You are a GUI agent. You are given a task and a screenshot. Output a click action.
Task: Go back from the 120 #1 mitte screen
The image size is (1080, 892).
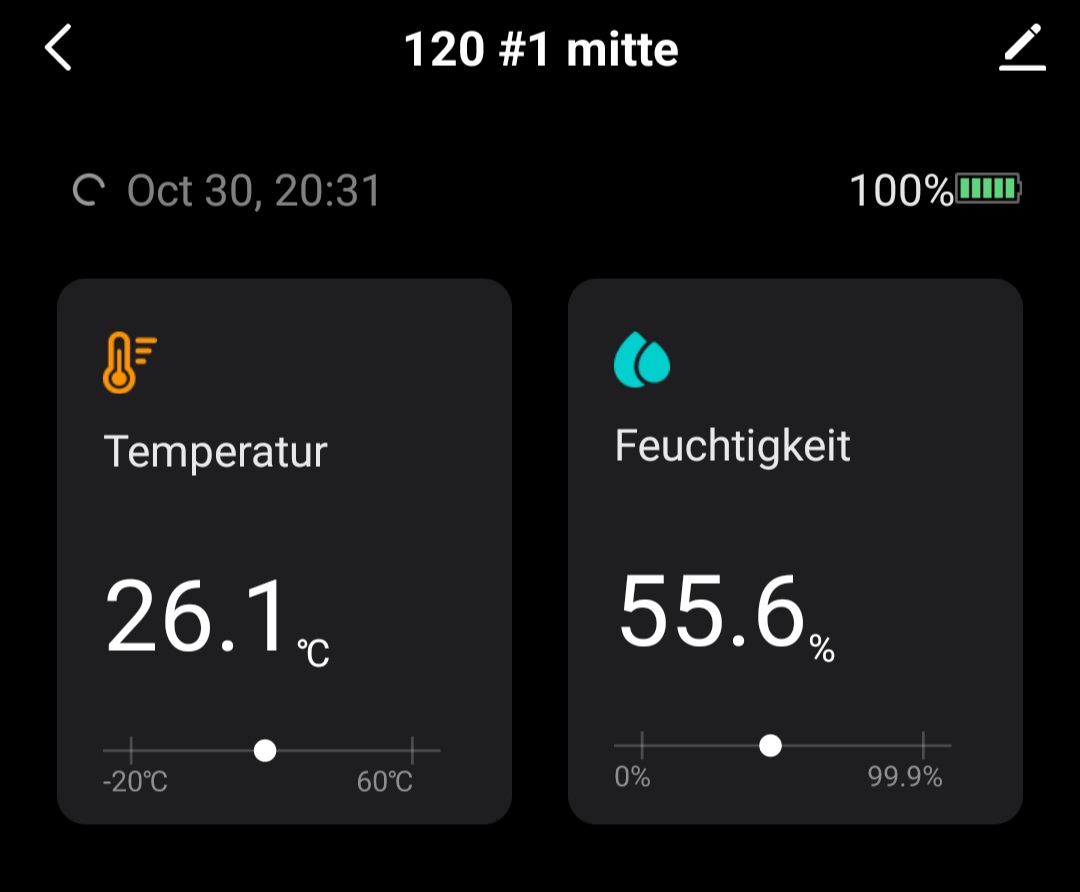(x=59, y=48)
